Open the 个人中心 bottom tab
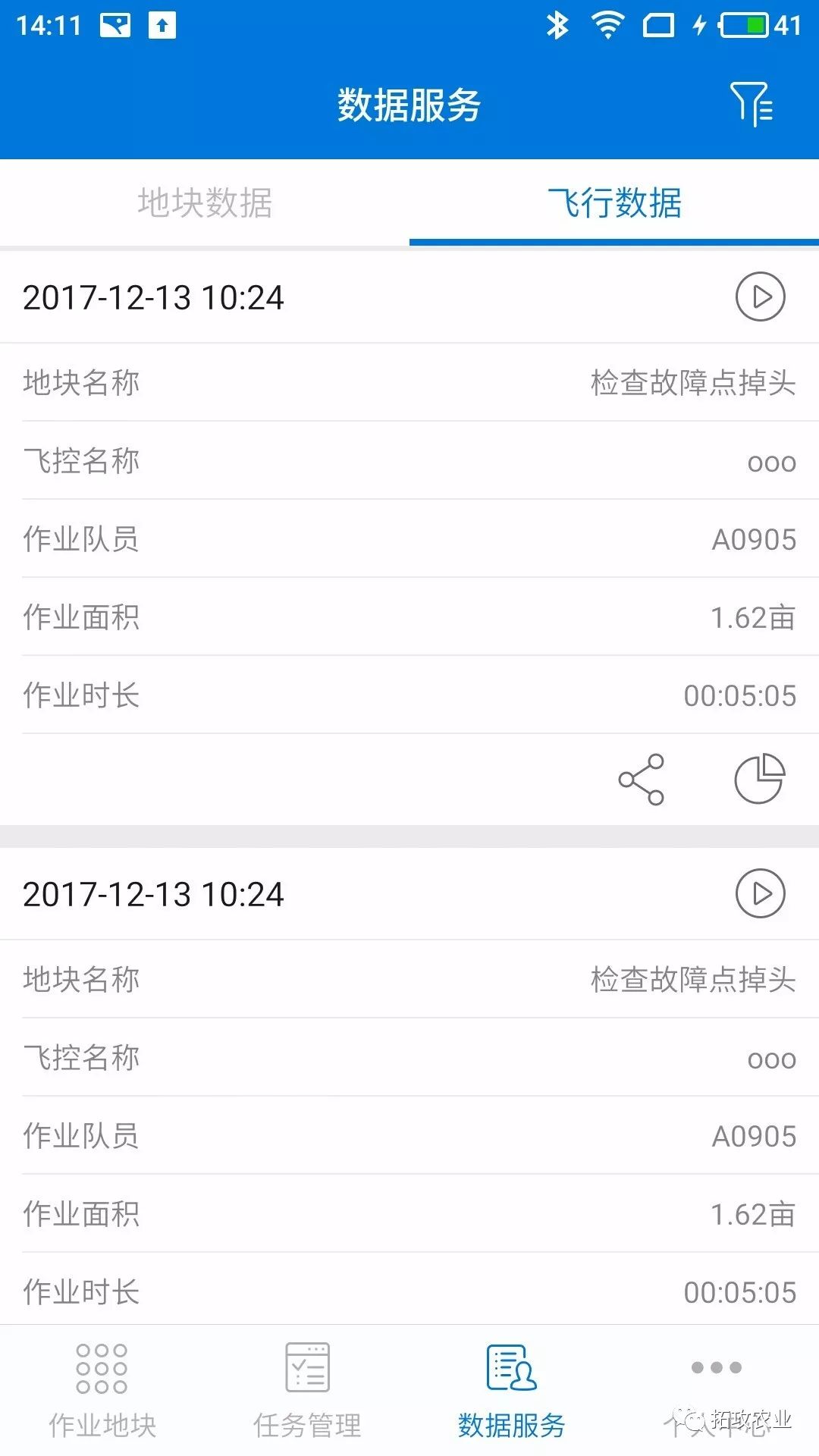Viewport: 819px width, 1456px height. 717,1389
